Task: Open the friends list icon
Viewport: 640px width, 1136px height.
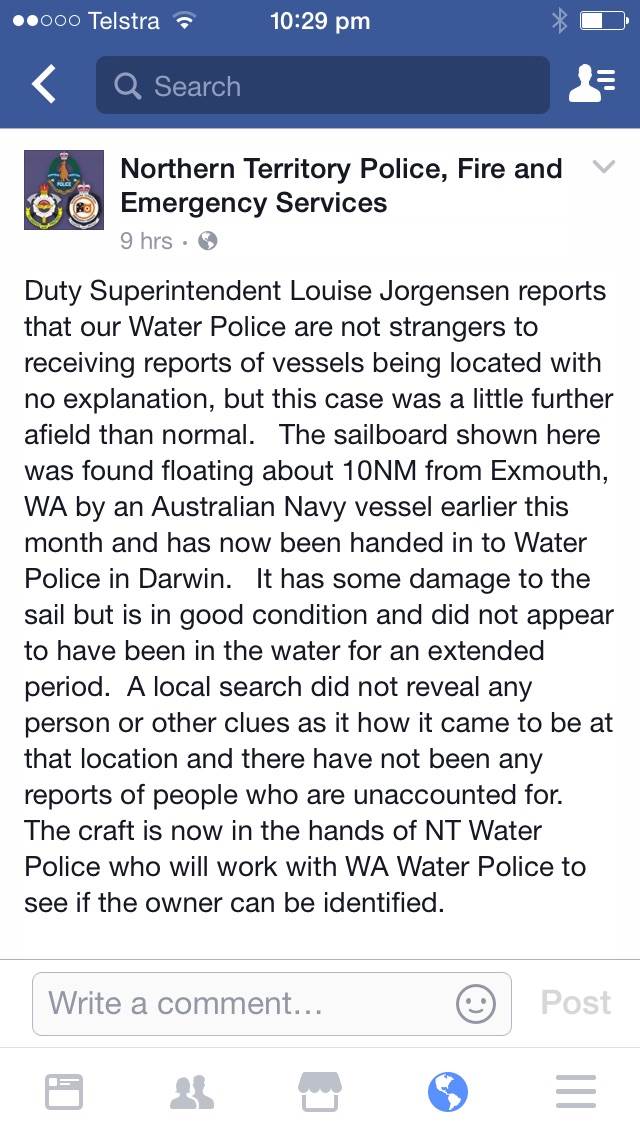Action: [591, 85]
